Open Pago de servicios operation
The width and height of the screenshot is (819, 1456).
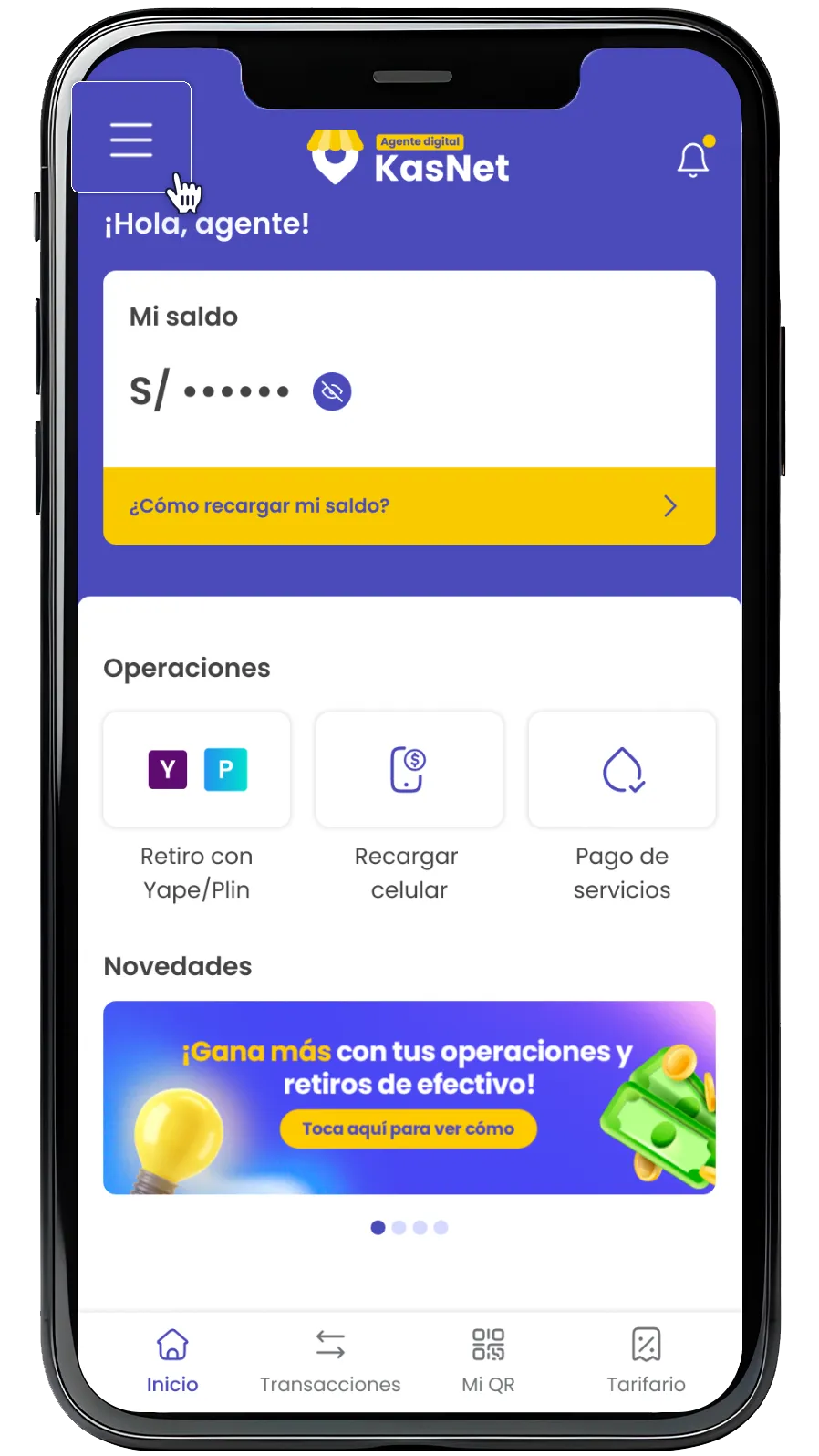click(622, 770)
